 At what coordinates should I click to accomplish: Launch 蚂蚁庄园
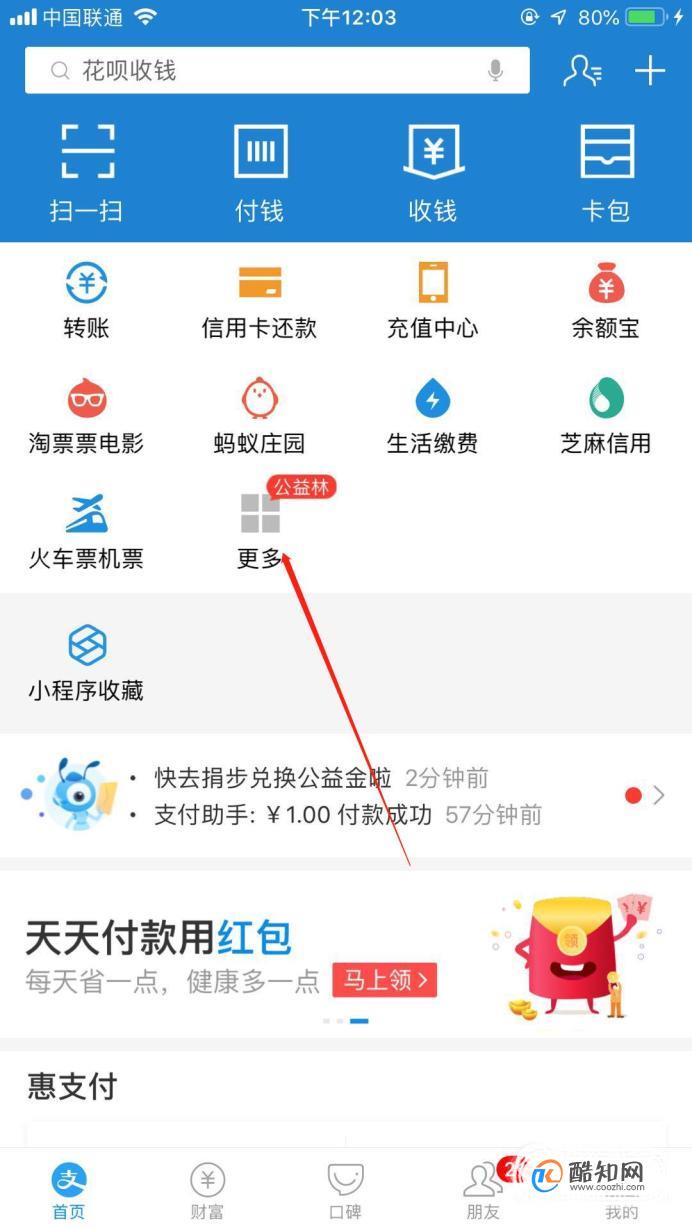click(x=260, y=415)
